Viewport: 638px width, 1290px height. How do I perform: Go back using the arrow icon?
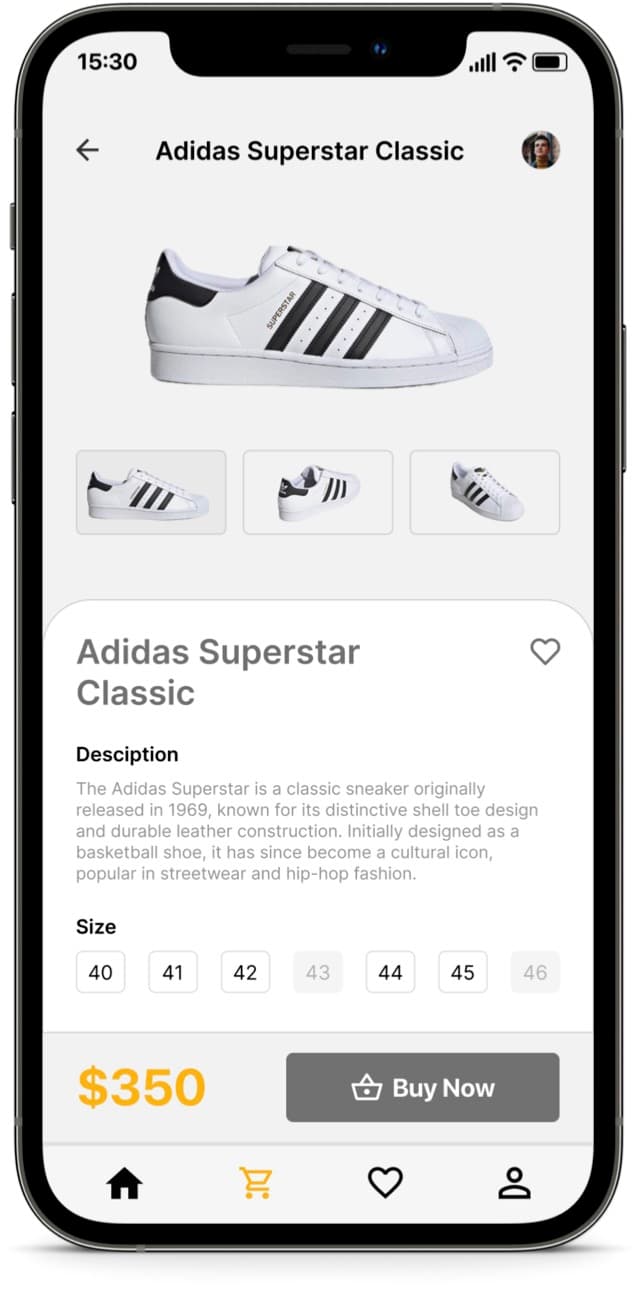click(88, 151)
